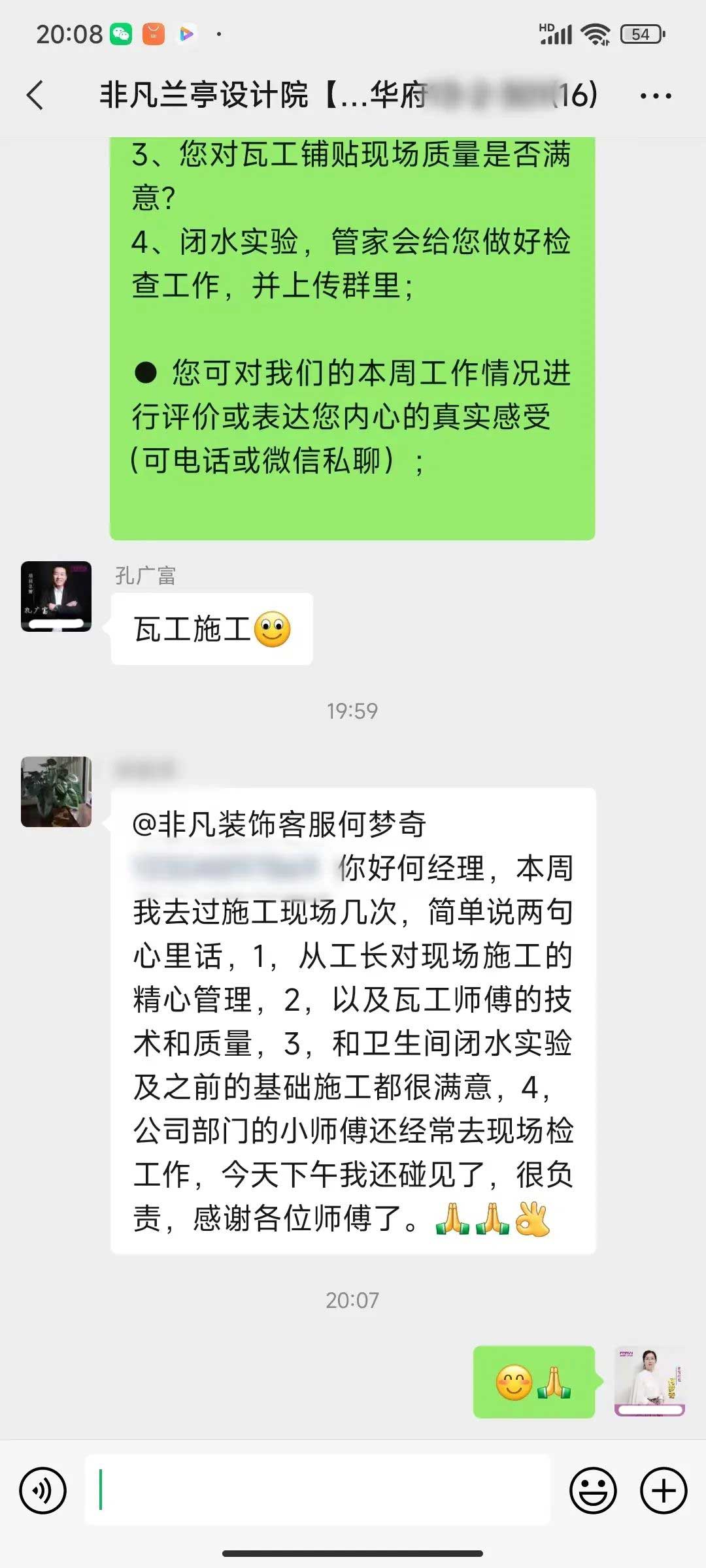Screen dimensions: 706x1568
Task: Open the emoji sticker panel
Action: (593, 1490)
